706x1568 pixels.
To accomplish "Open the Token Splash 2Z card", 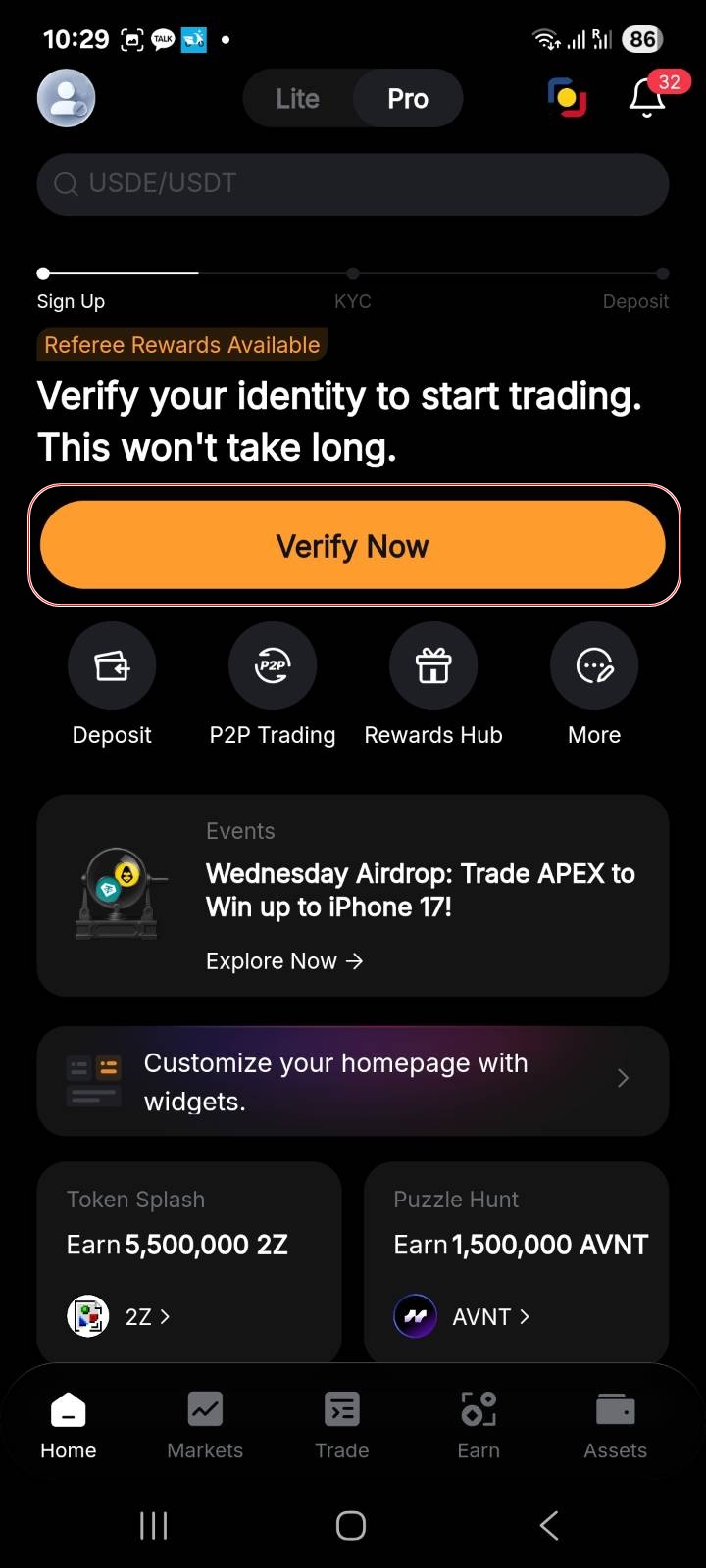I will (189, 1260).
